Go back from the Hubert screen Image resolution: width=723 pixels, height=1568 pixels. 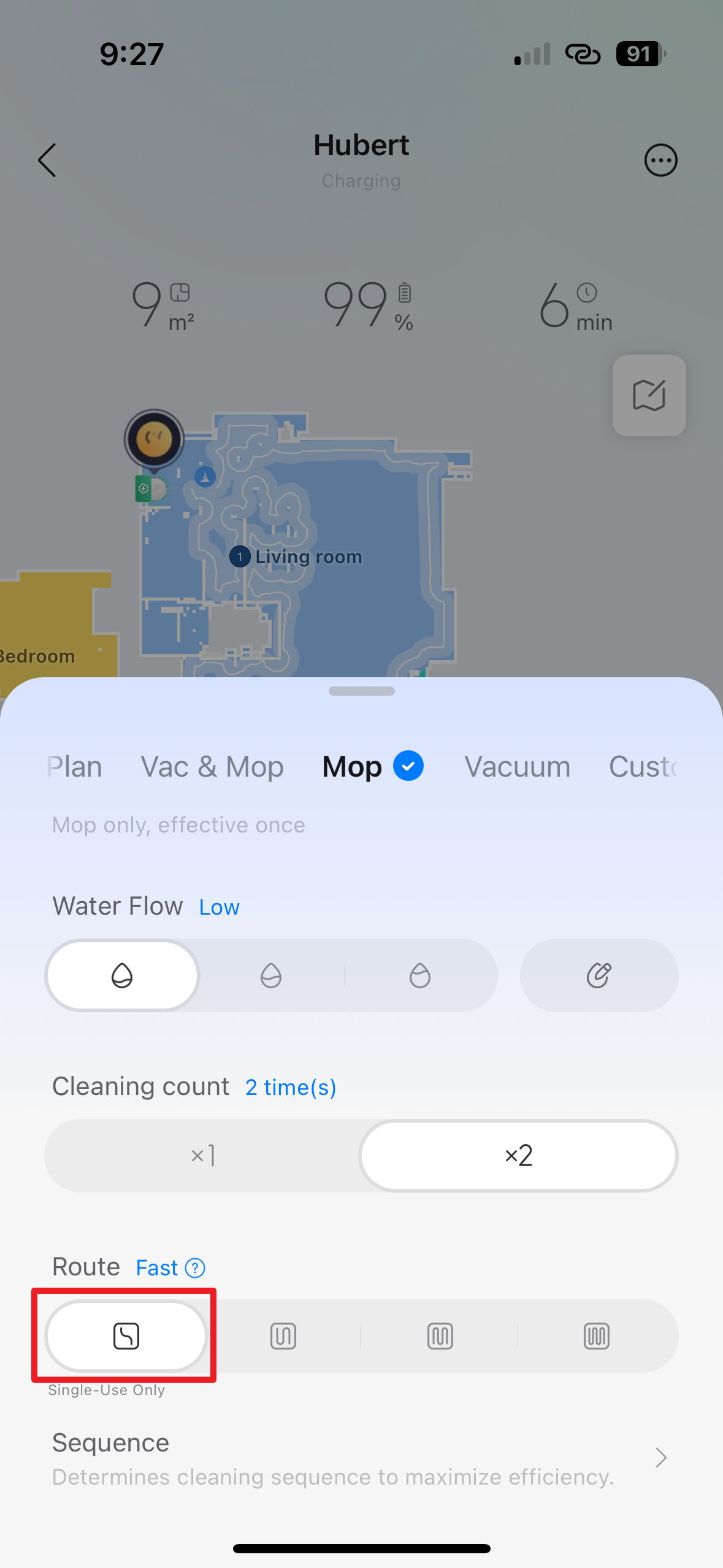click(47, 161)
